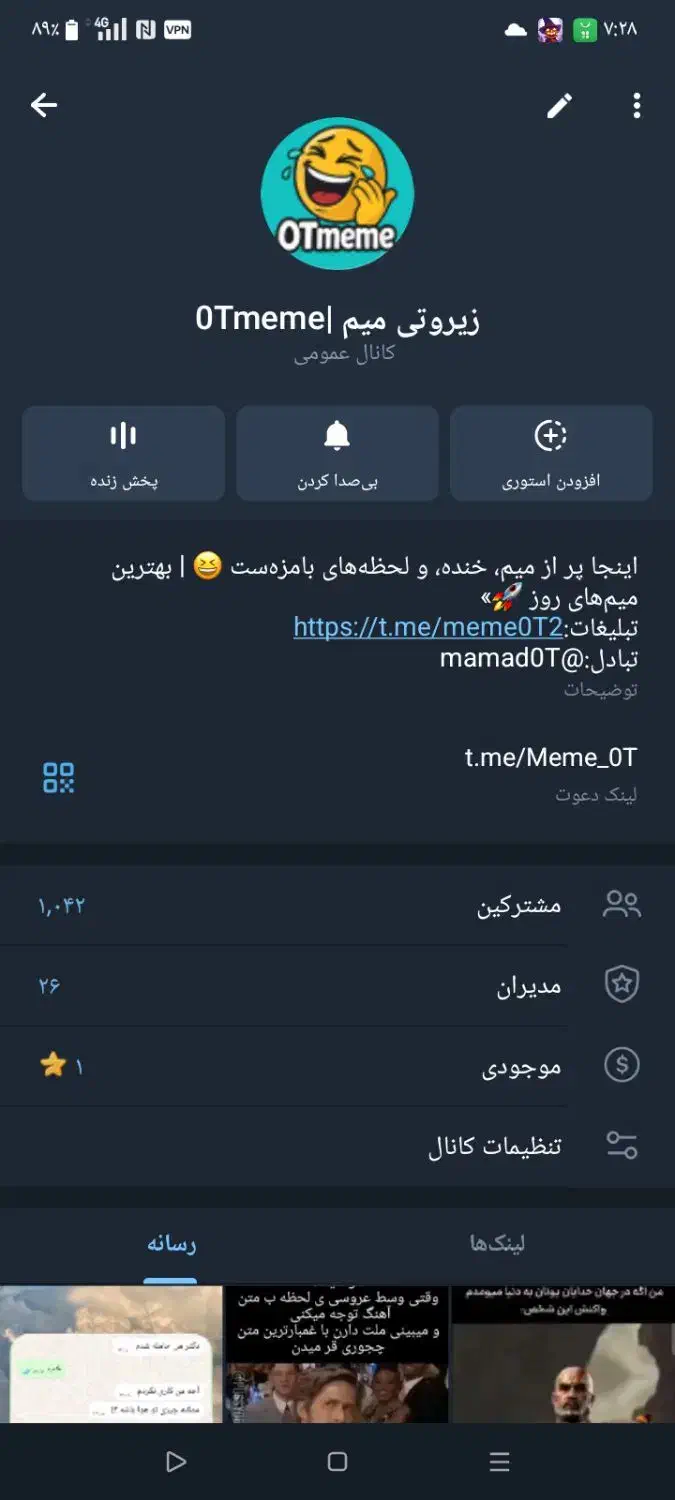Open the t.me/meme0T2 ads link

pos(428,627)
